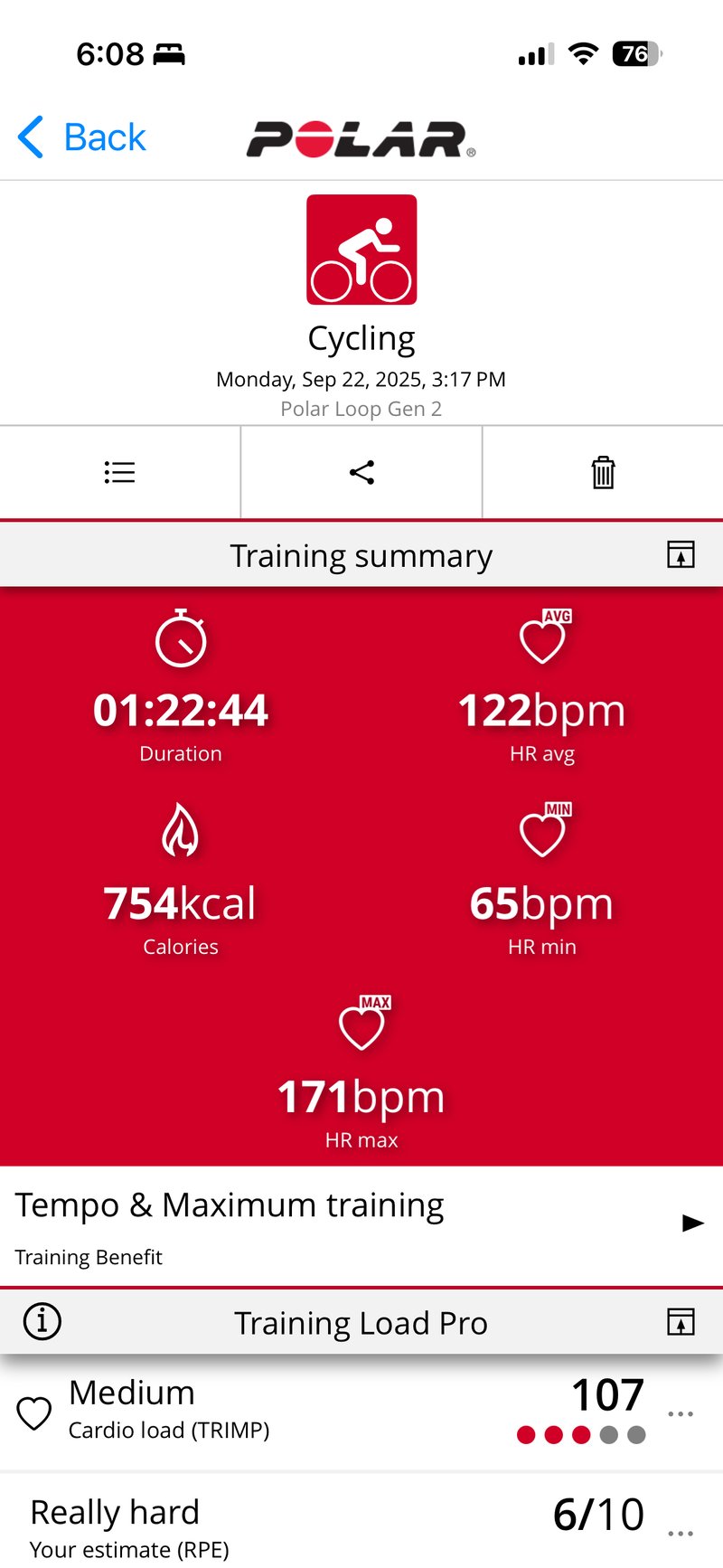
Task: Tap the Cycling sport icon
Action: [x=361, y=250]
